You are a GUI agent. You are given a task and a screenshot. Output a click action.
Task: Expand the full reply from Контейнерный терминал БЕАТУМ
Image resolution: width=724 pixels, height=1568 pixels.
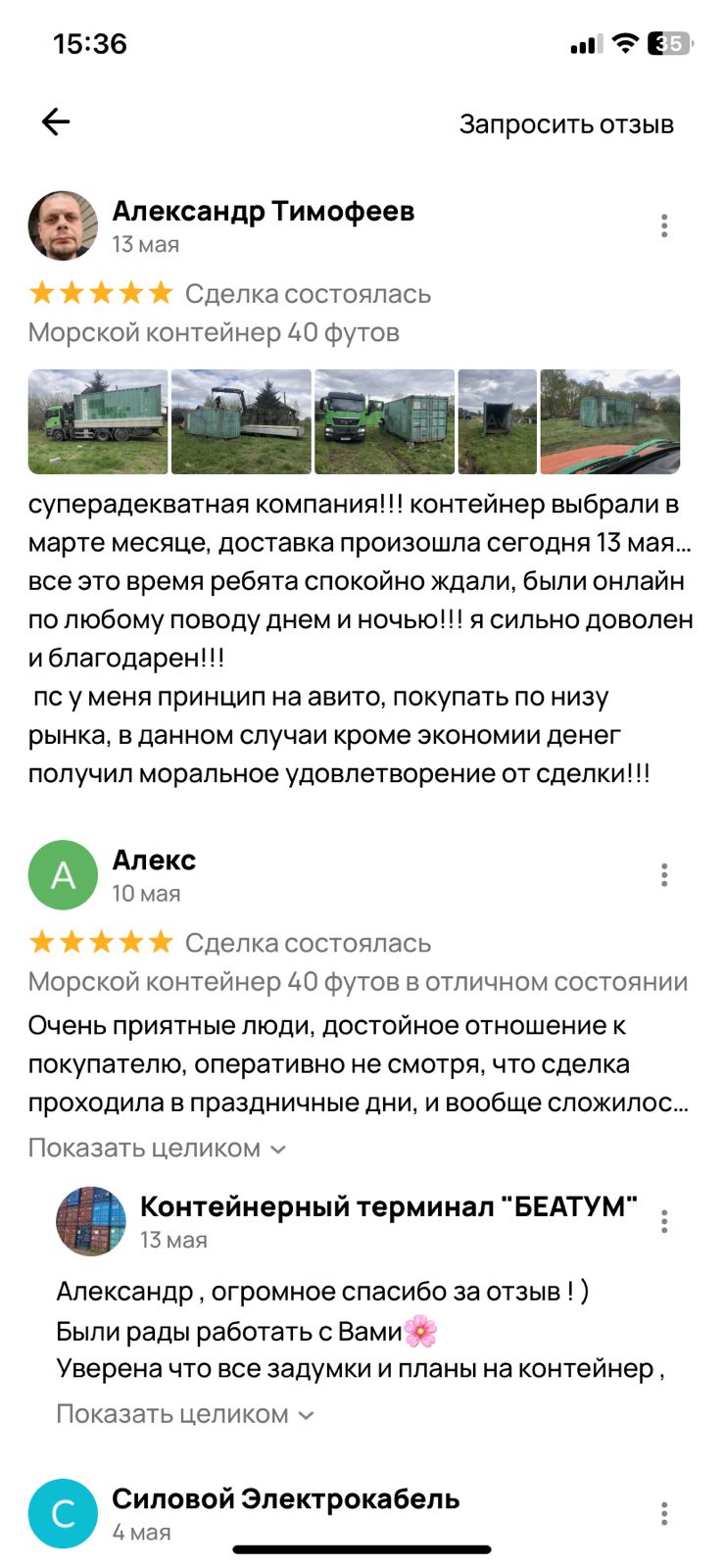coord(184,1414)
